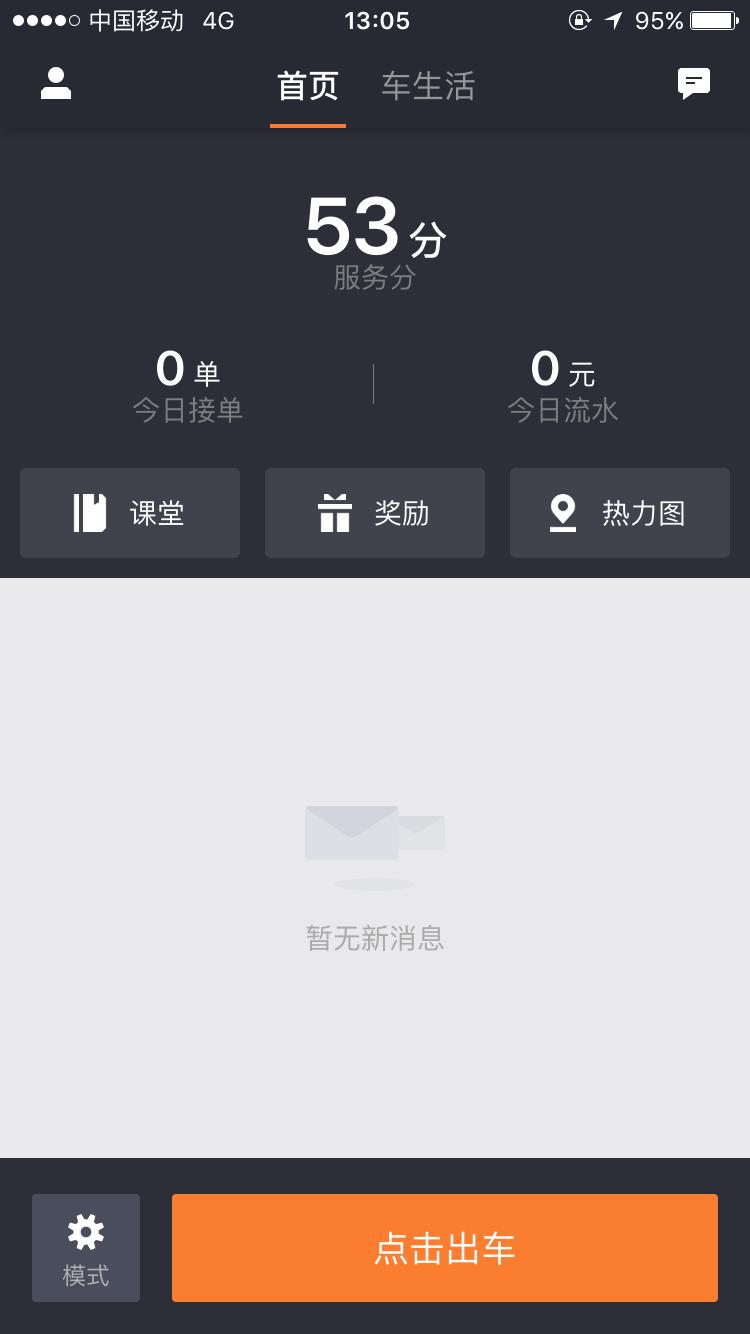Open the messages icon in top right

(694, 84)
